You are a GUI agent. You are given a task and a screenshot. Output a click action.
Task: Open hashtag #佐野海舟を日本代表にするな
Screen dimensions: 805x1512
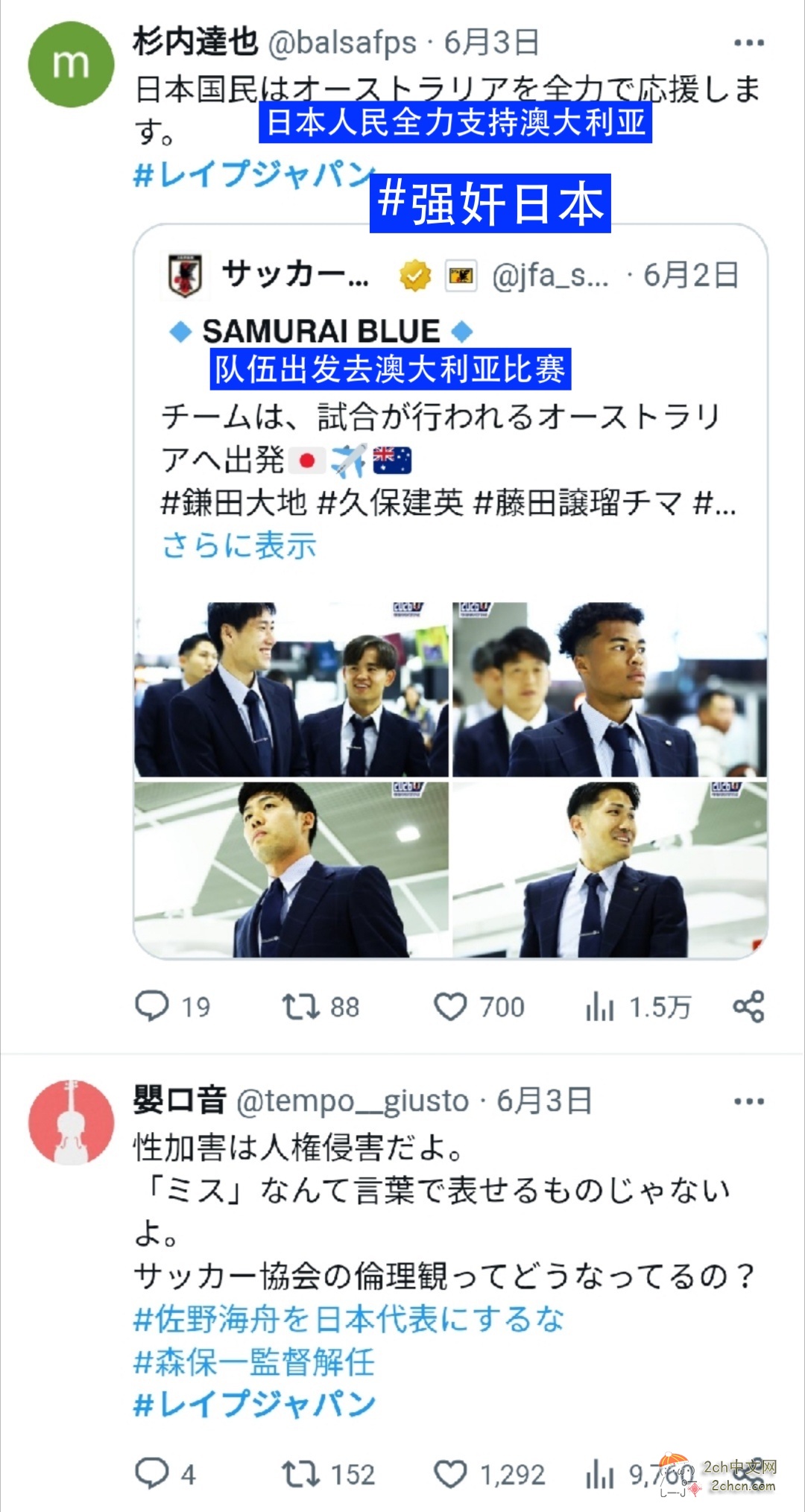coord(348,1318)
